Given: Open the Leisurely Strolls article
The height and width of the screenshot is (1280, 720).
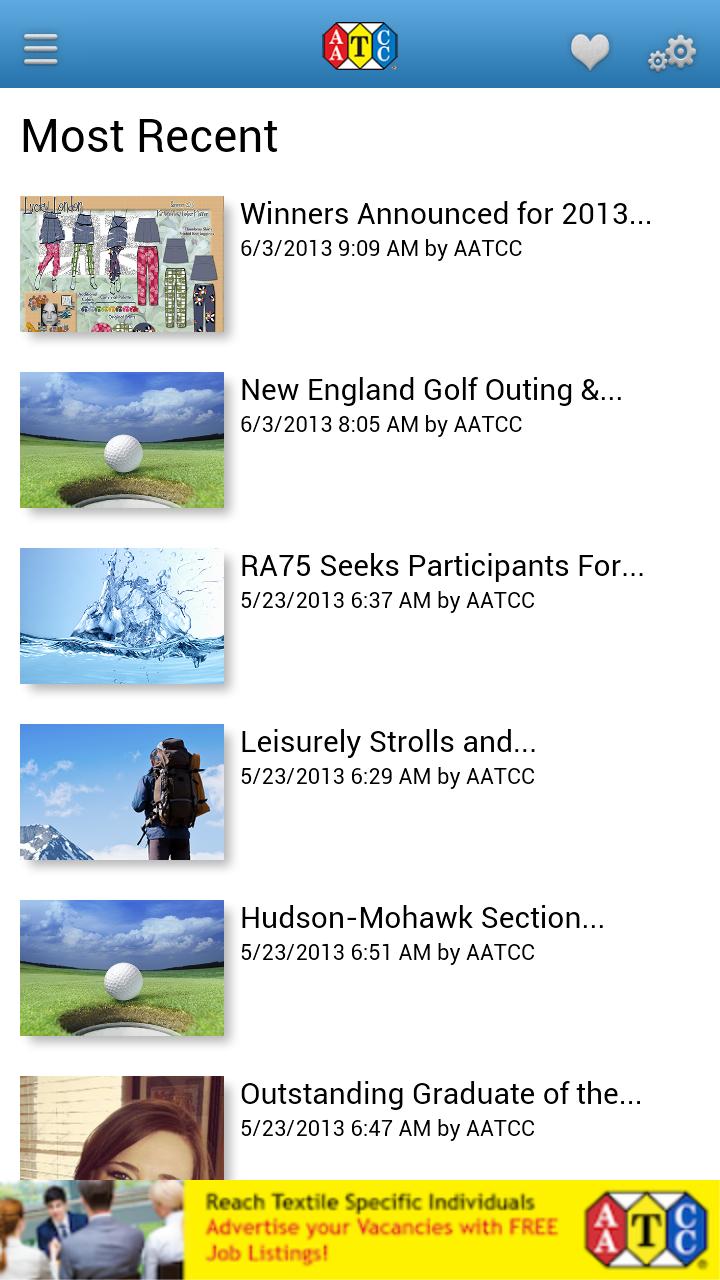Looking at the screenshot, I should (x=388, y=742).
